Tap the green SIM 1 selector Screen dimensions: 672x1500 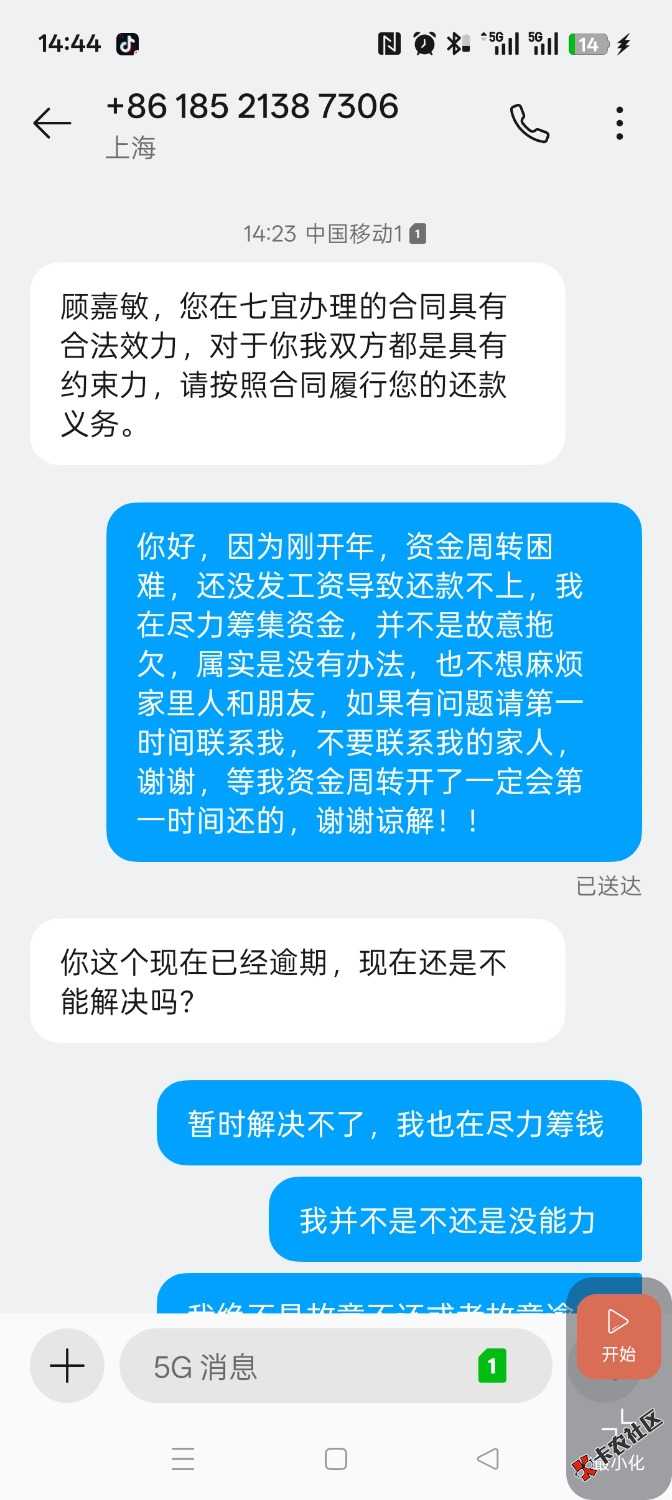[492, 1365]
